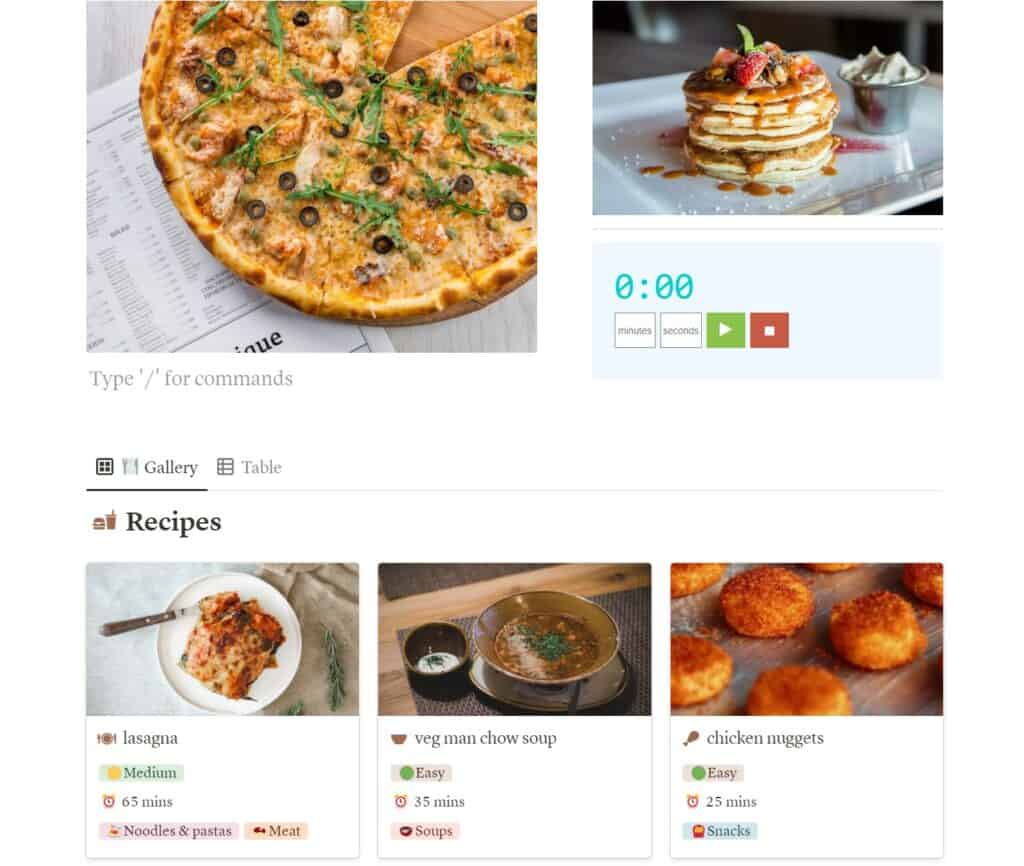1024x866 pixels.
Task: Tap the 'Type / for commands' text line
Action: coord(191,379)
